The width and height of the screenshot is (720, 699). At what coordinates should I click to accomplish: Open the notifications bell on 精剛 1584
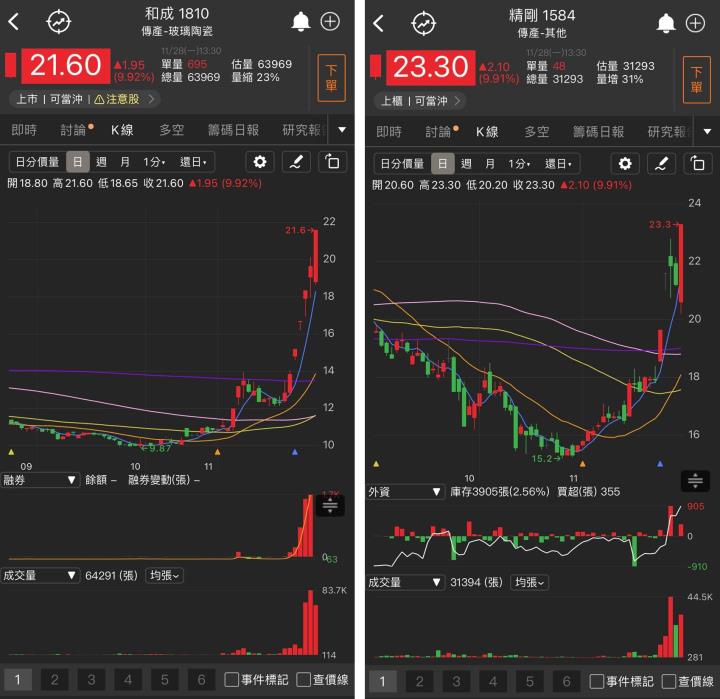pos(665,22)
